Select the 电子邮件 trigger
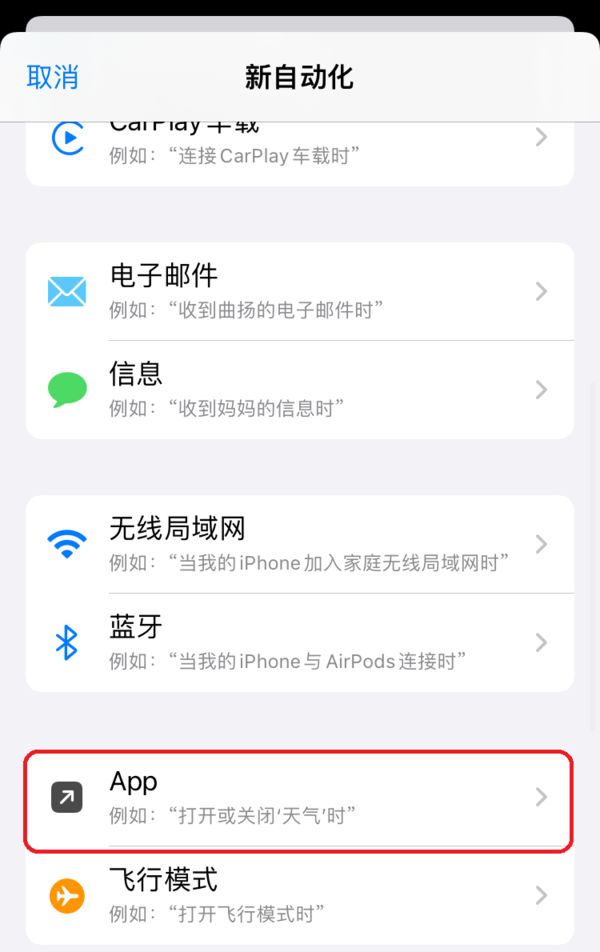The width and height of the screenshot is (600, 952). pyautogui.click(x=300, y=291)
